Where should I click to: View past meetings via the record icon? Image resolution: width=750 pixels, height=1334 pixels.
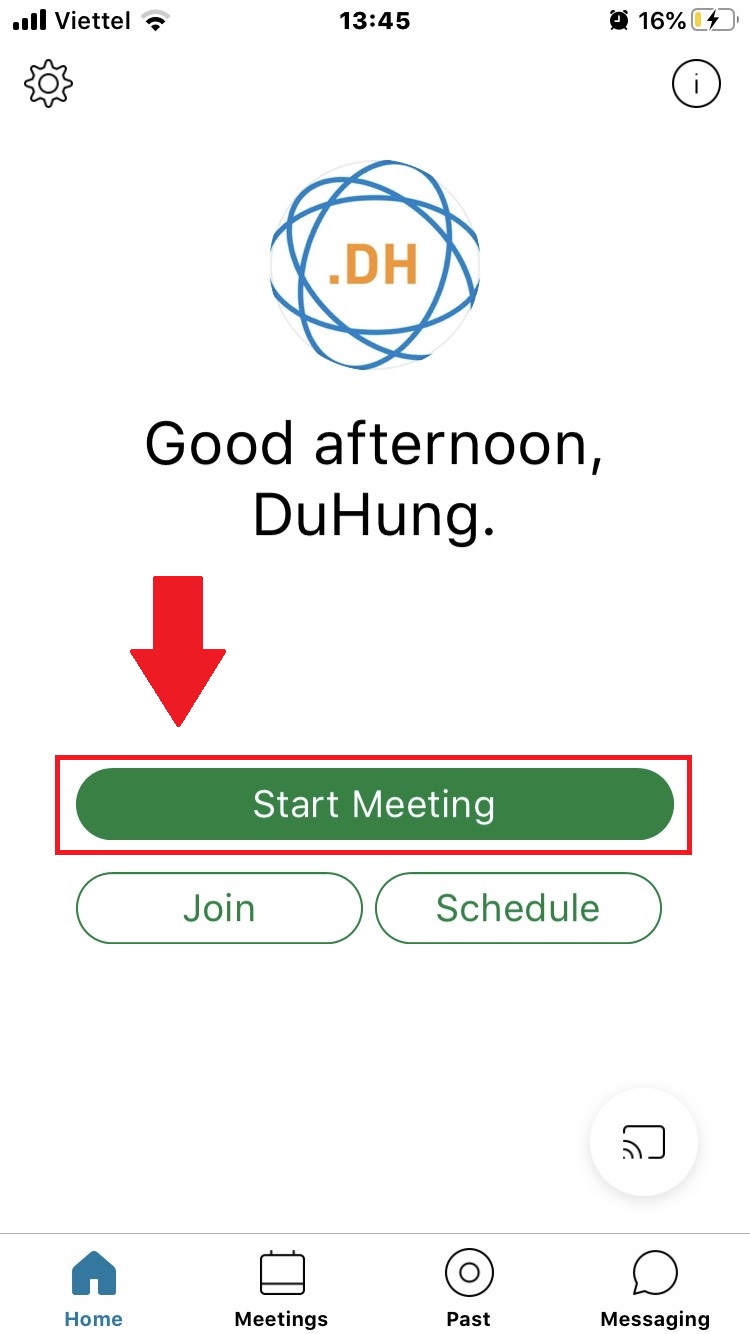(468, 1272)
